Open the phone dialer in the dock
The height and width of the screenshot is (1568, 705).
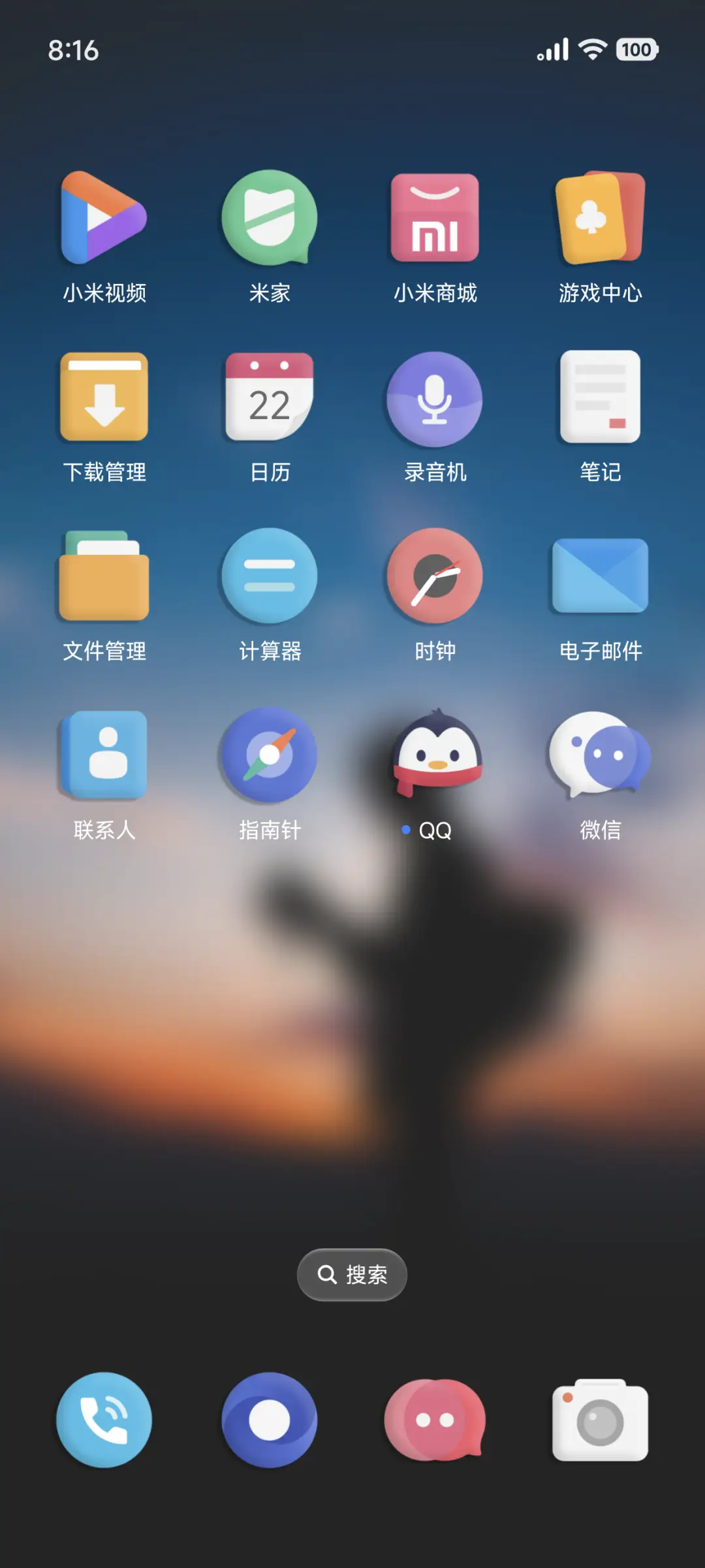104,1422
